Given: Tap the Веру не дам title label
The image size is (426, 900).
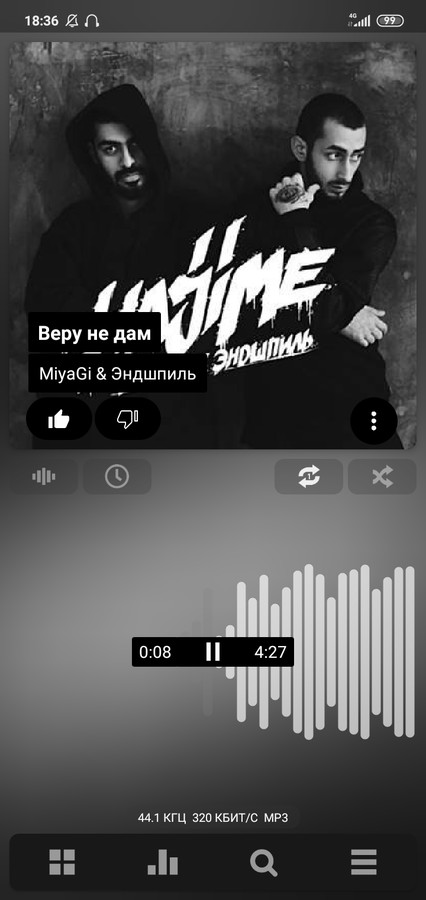Looking at the screenshot, I should click(95, 333).
